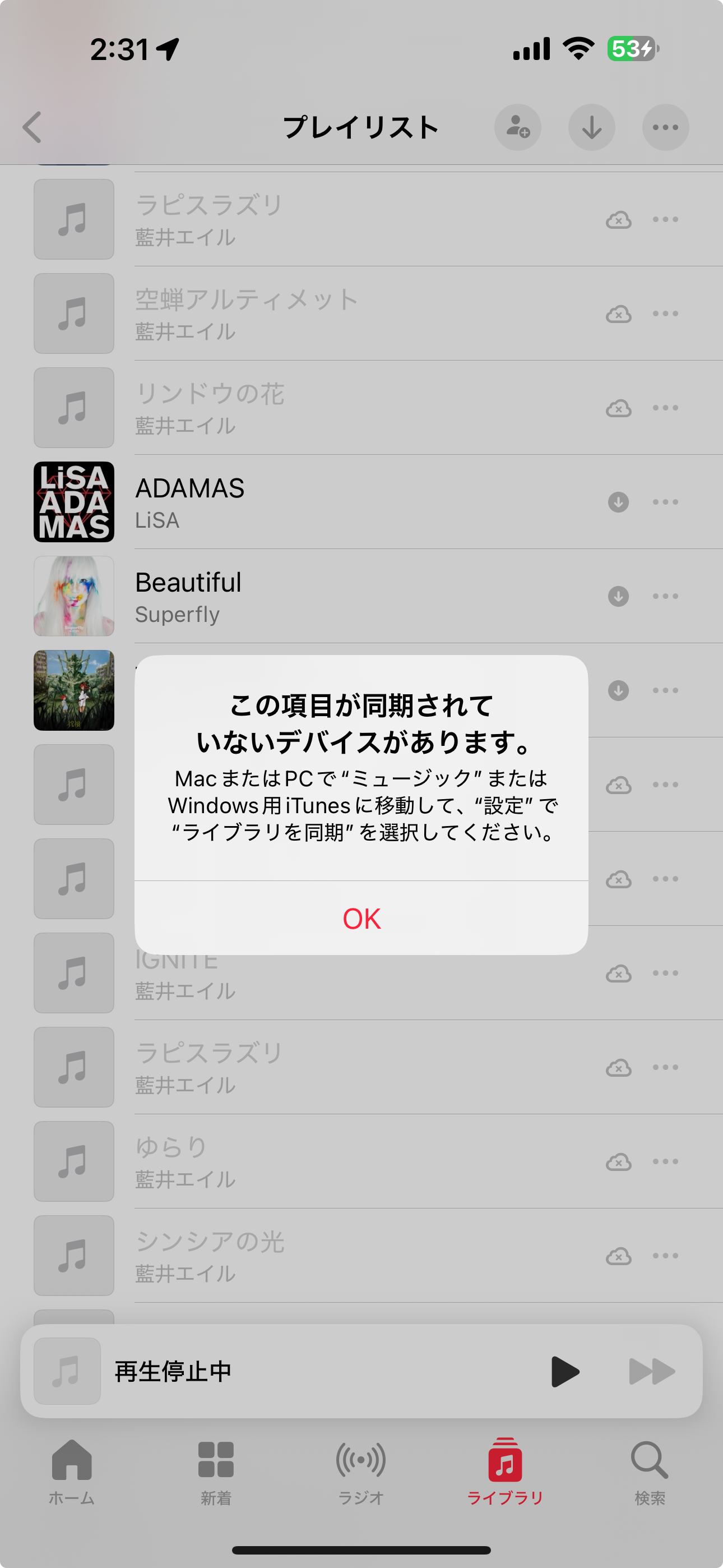
Task: Skip to the next track
Action: (651, 1371)
